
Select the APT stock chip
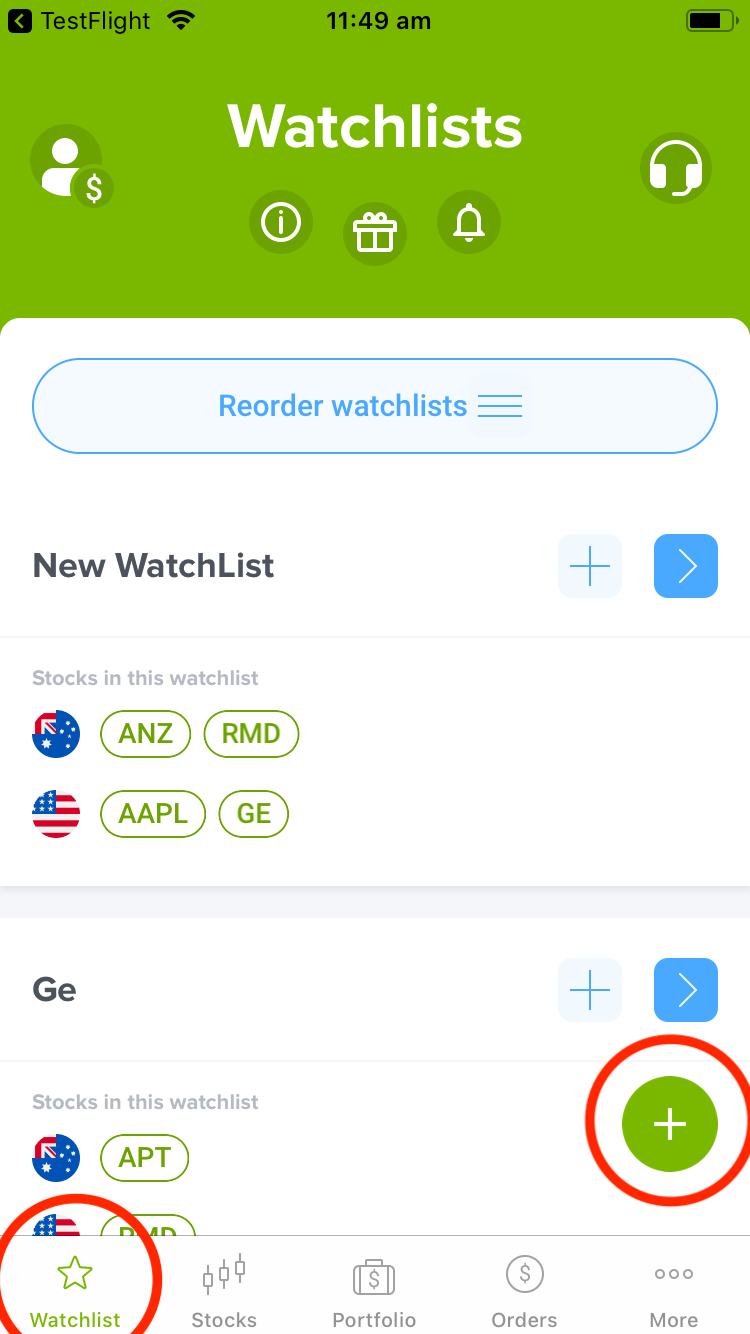[x=145, y=1158]
